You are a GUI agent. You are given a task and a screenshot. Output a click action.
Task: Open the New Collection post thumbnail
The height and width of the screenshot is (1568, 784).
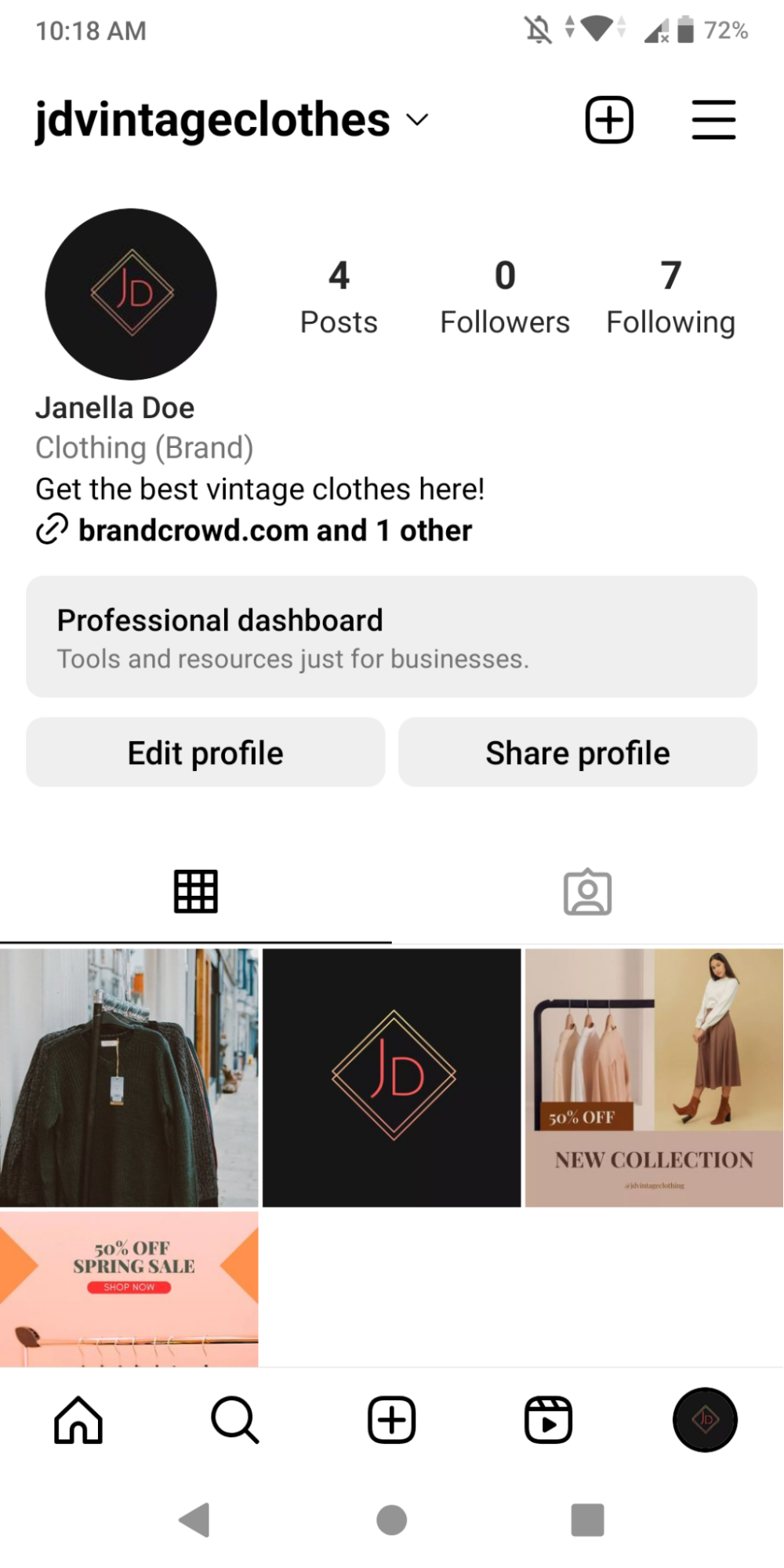click(653, 1078)
